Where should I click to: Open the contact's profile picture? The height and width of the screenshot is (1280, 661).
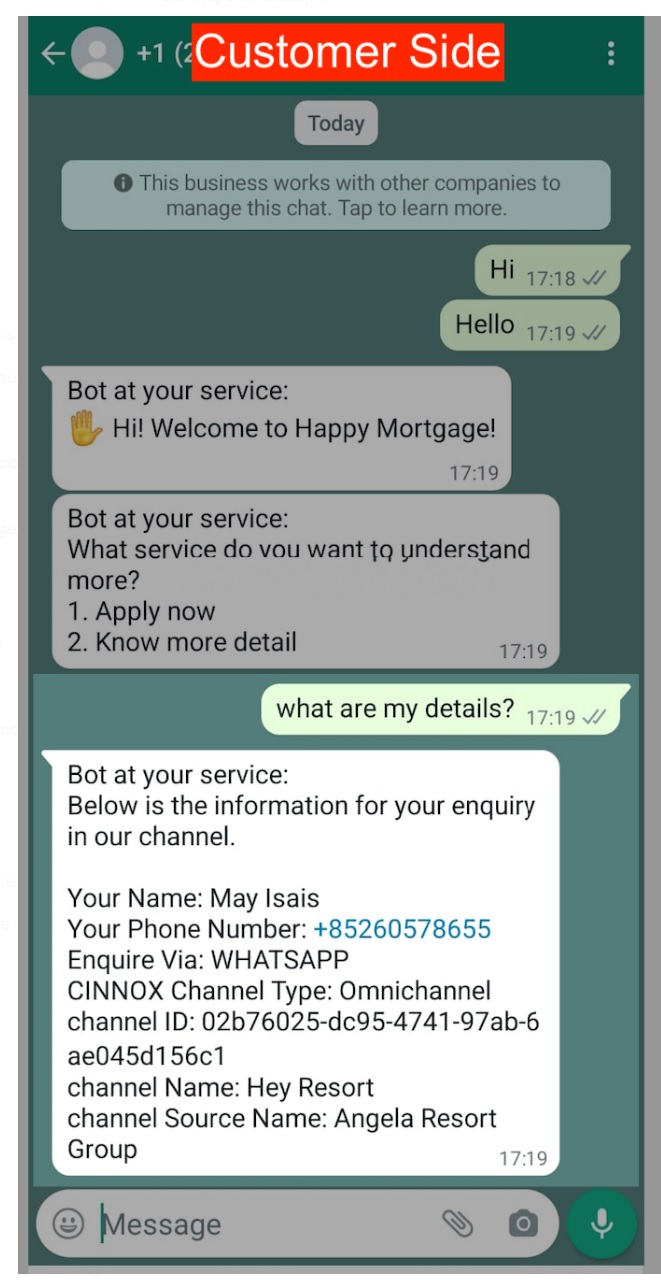(x=98, y=53)
